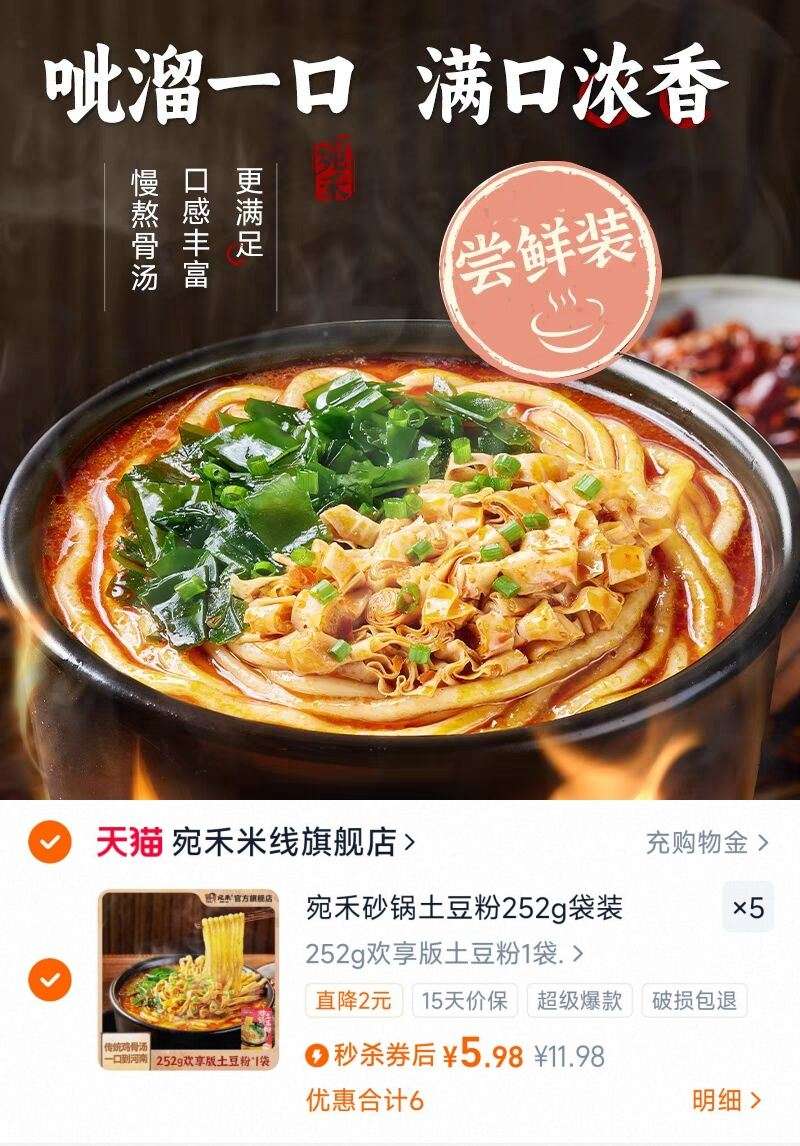Click the chevron after the store name
The width and height of the screenshot is (800, 1146).
[411, 843]
